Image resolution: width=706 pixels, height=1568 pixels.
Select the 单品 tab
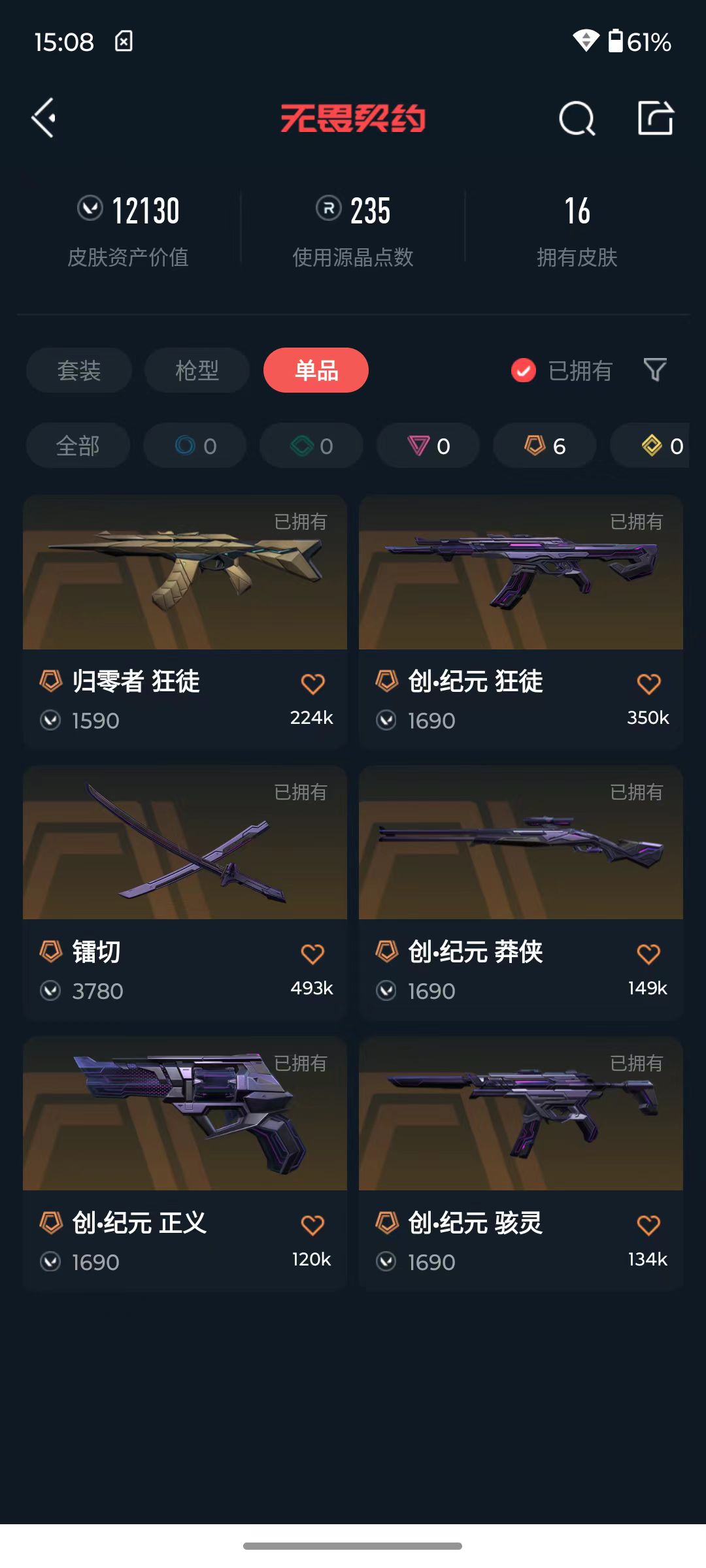pyautogui.click(x=316, y=370)
